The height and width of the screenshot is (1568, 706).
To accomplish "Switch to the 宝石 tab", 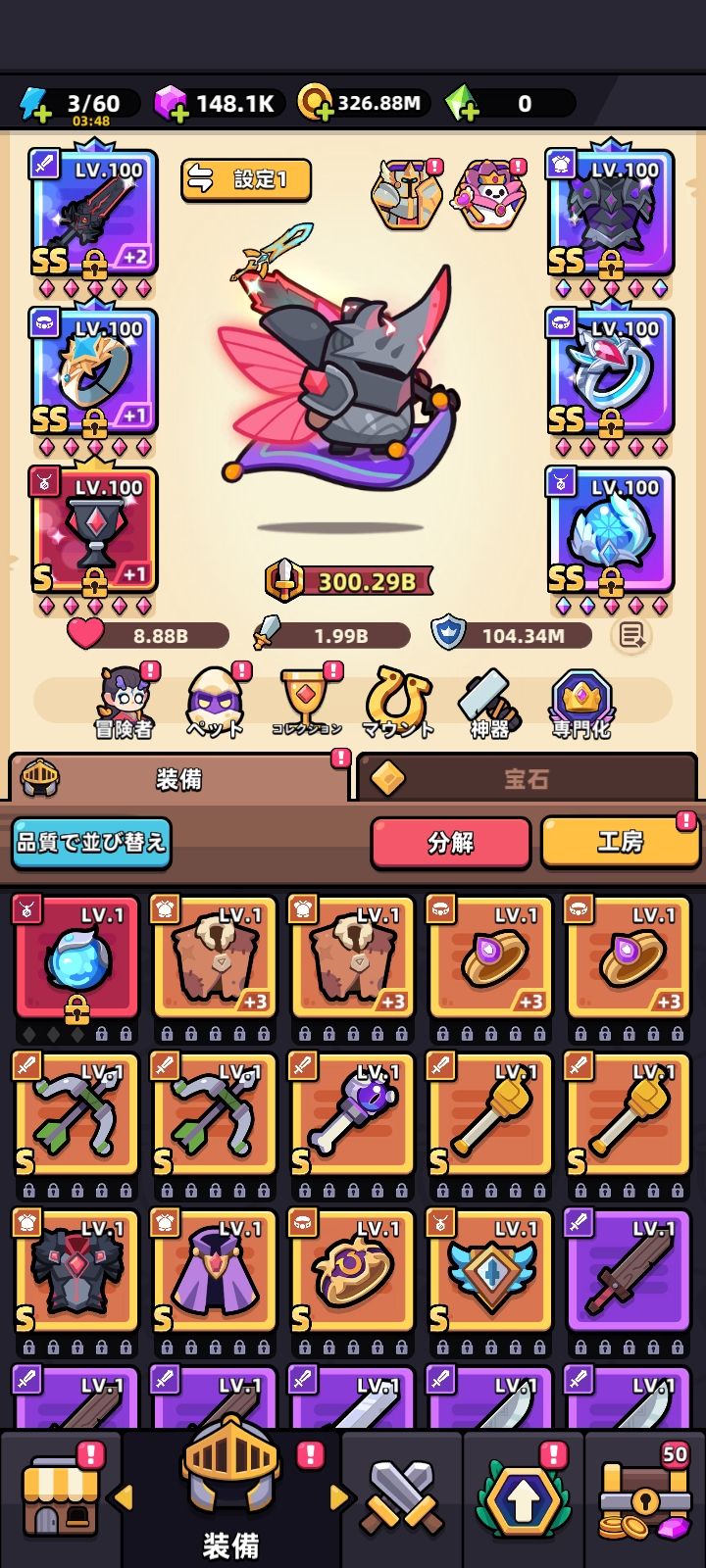I will [527, 779].
